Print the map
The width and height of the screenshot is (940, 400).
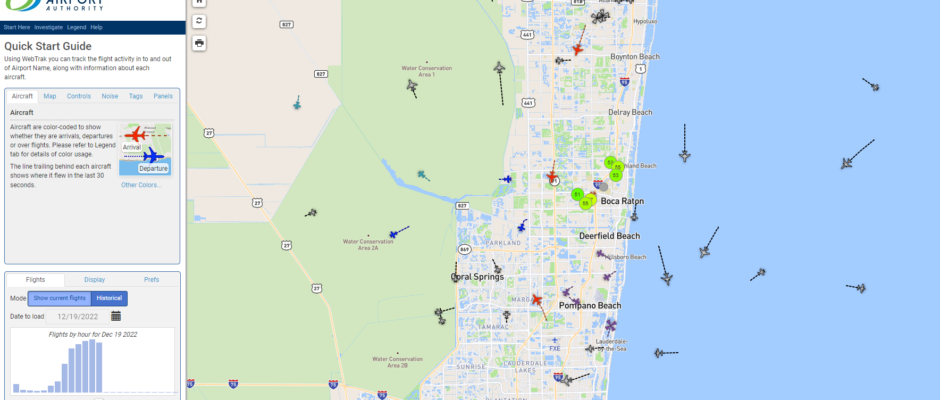(199, 43)
